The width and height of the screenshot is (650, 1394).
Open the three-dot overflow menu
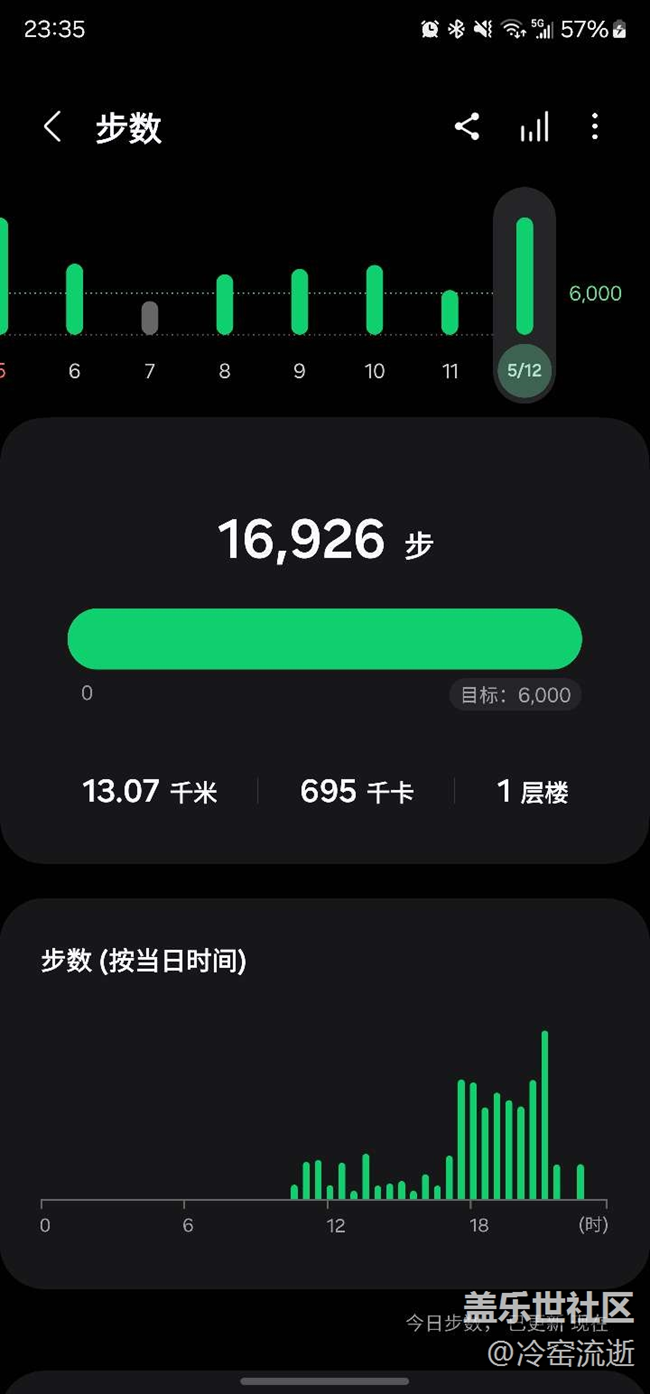pos(595,127)
